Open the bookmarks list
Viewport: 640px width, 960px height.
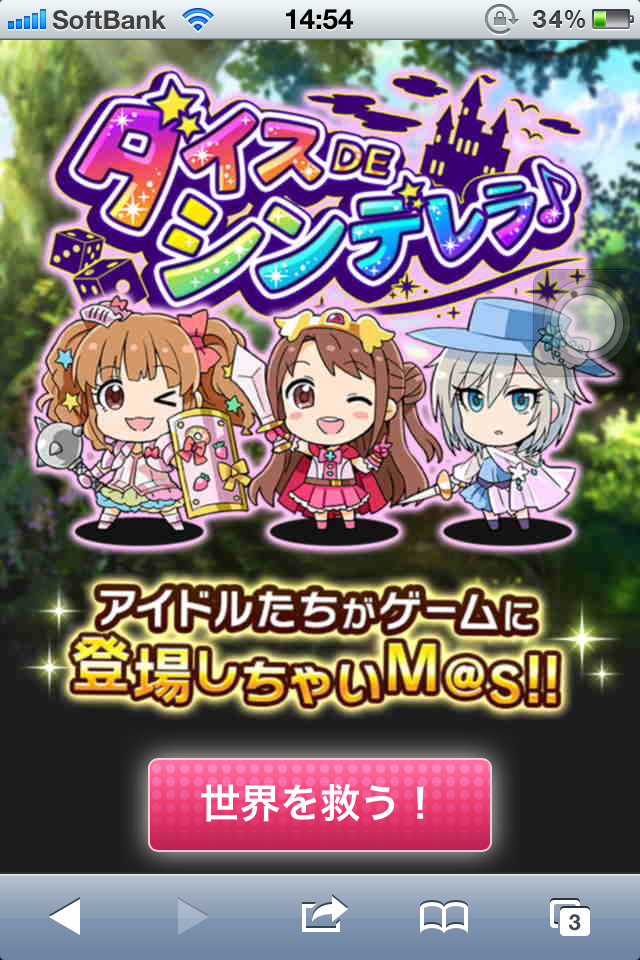444,916
